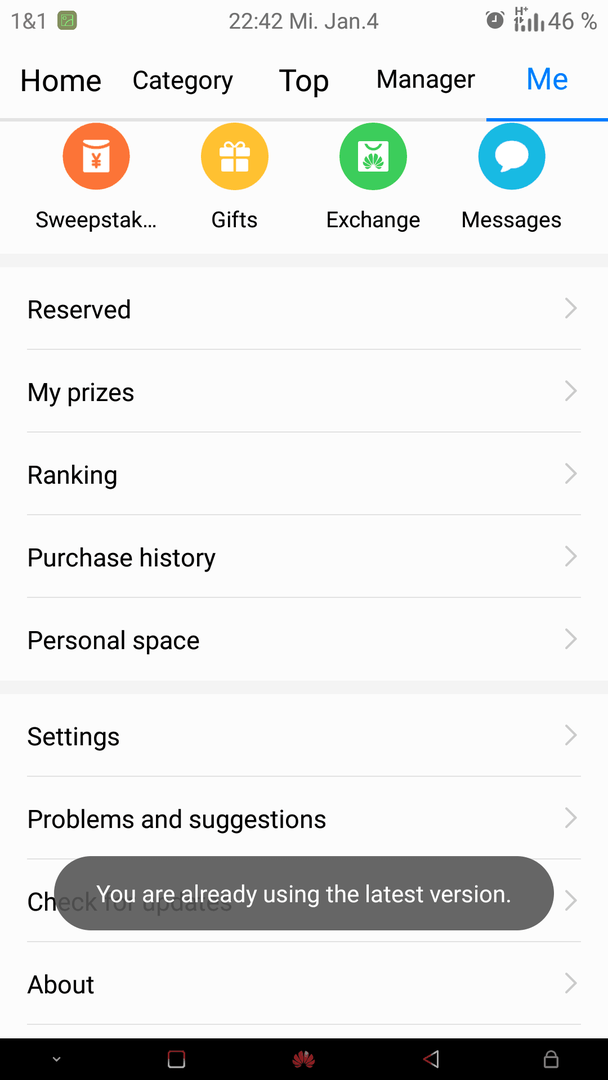Tap the Huawei logo home button
The height and width of the screenshot is (1080, 608).
(x=304, y=1059)
